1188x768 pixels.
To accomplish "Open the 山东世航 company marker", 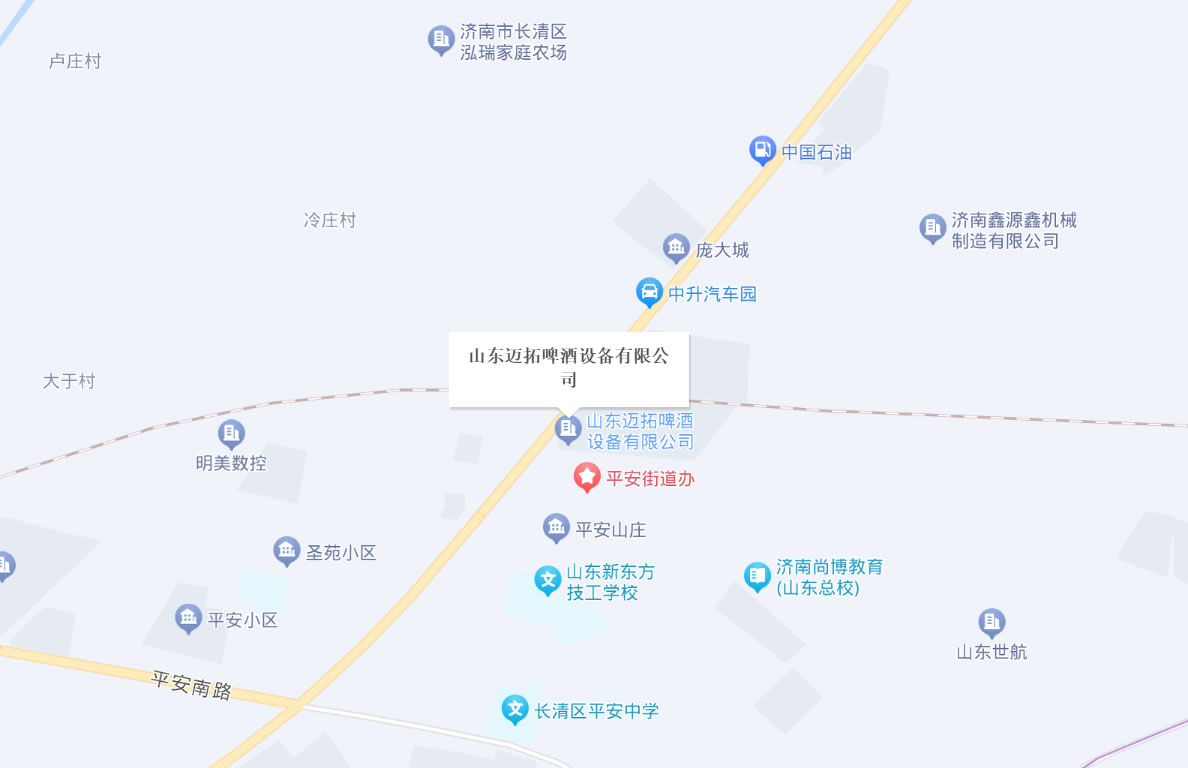I will point(991,624).
